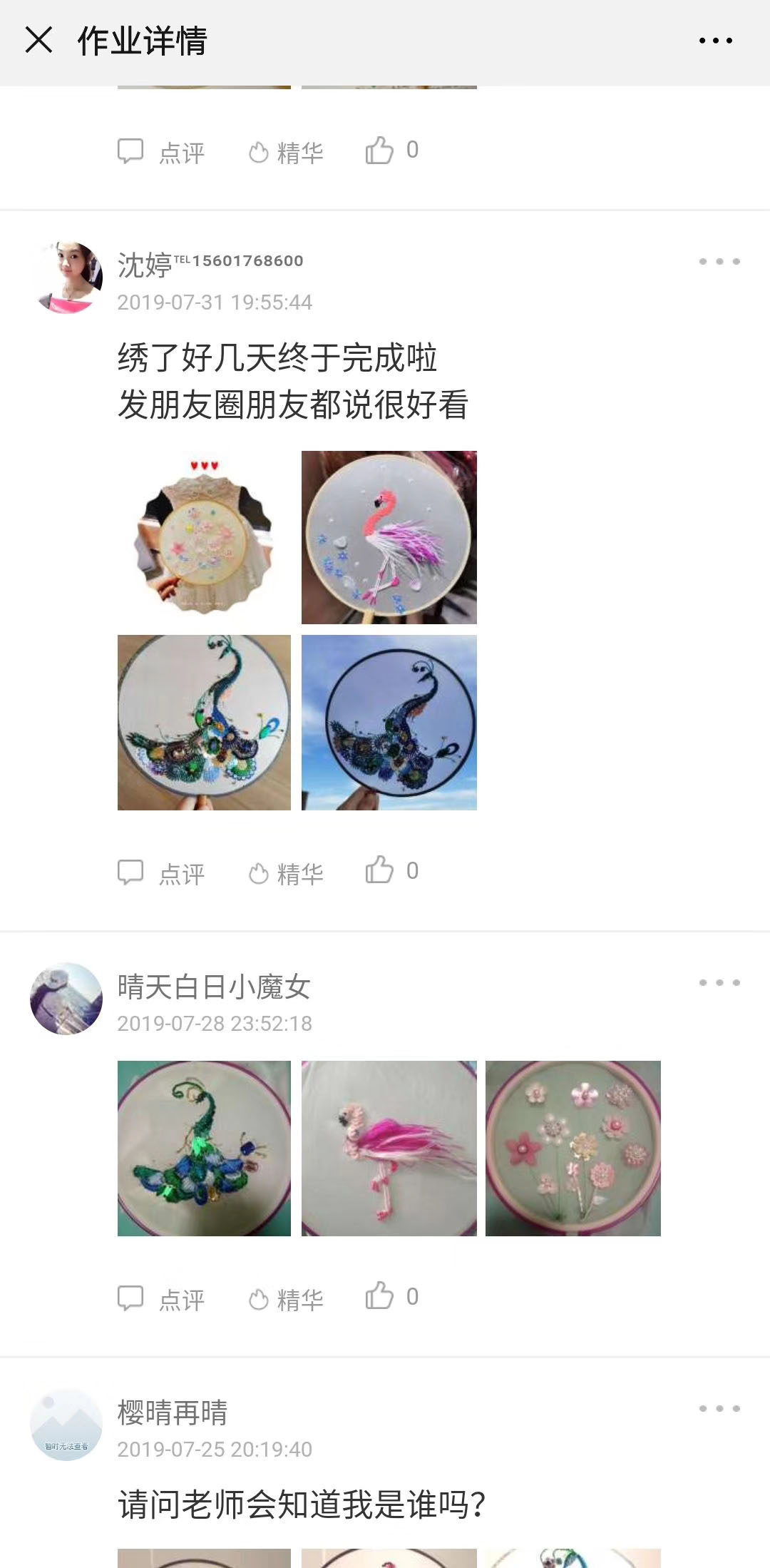770x1568 pixels.
Task: View 晴天白日小魔女's pink flamingo photo
Action: coord(389,1148)
